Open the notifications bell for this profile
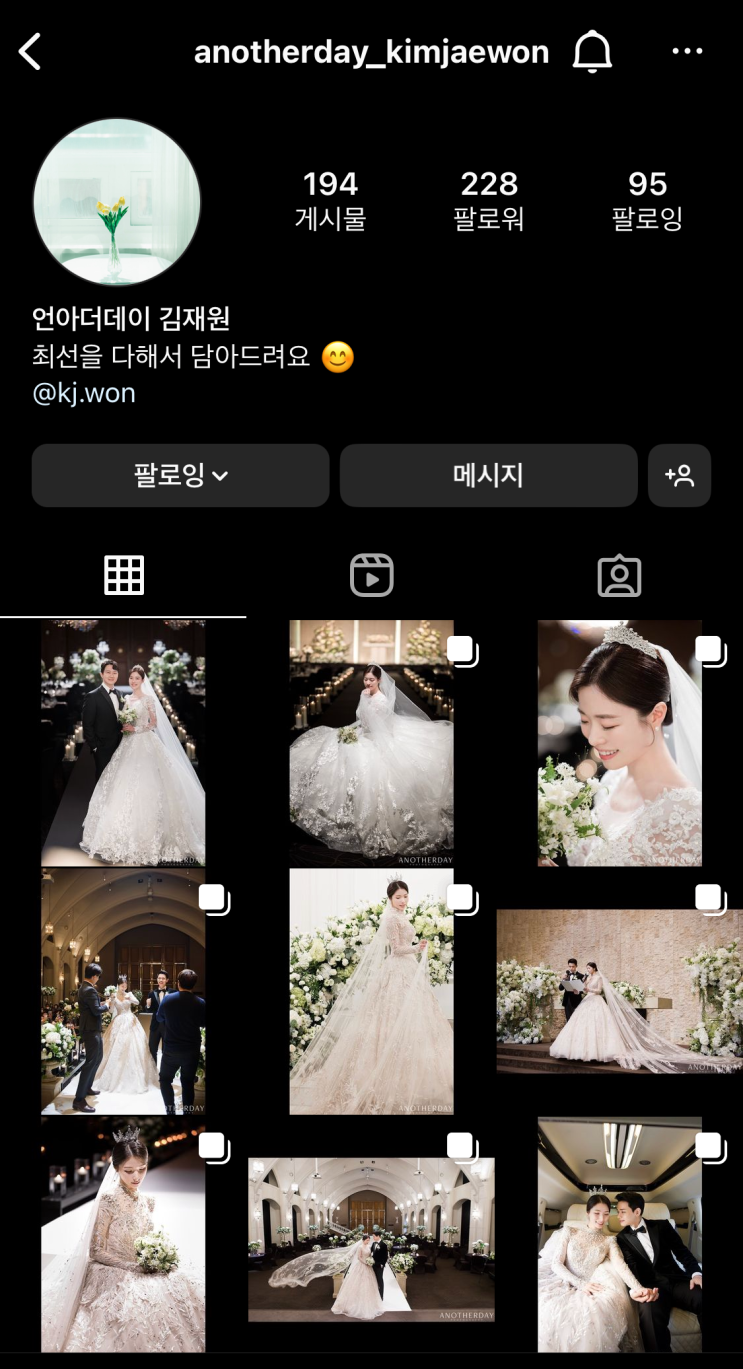The height and width of the screenshot is (1369, 743). 592,51
